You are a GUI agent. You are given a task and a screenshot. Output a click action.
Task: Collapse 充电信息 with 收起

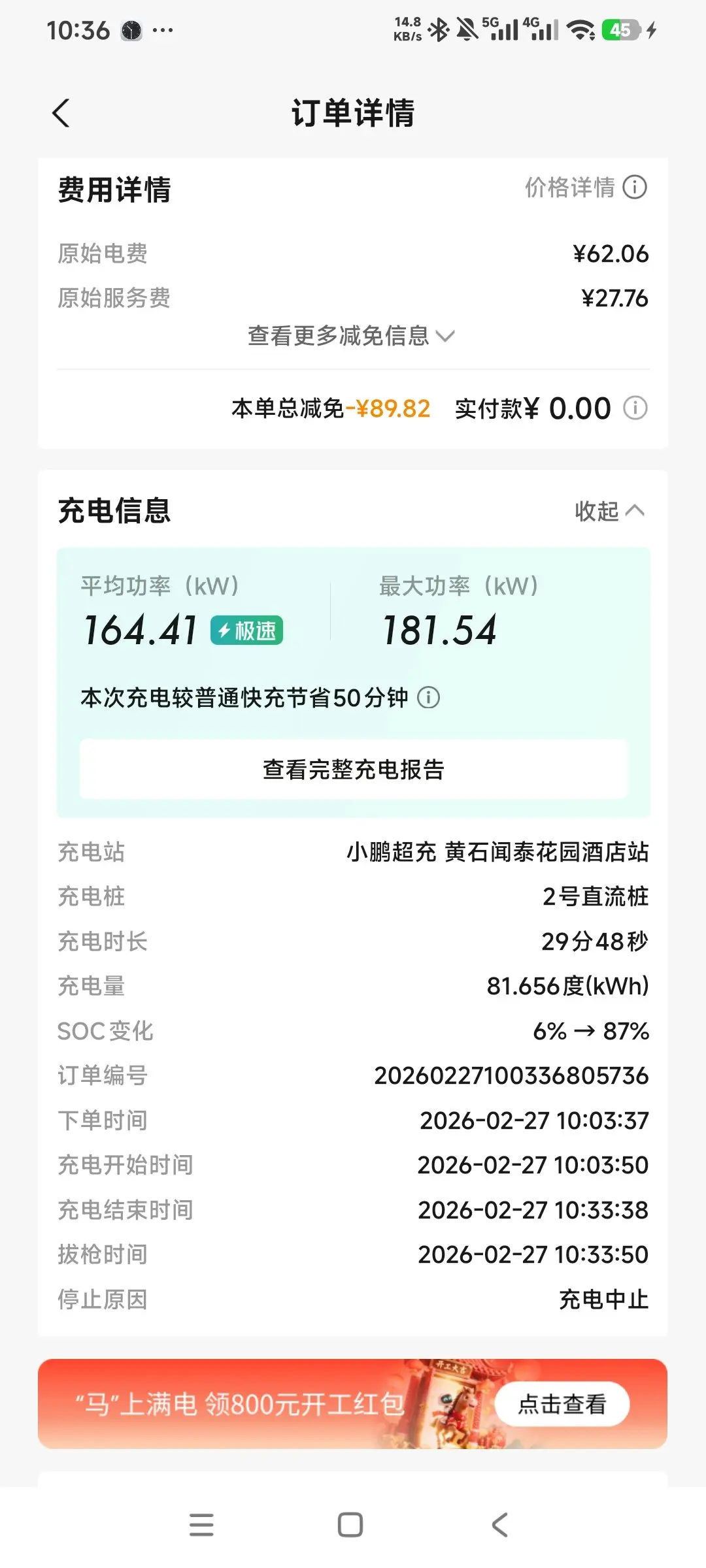[609, 511]
